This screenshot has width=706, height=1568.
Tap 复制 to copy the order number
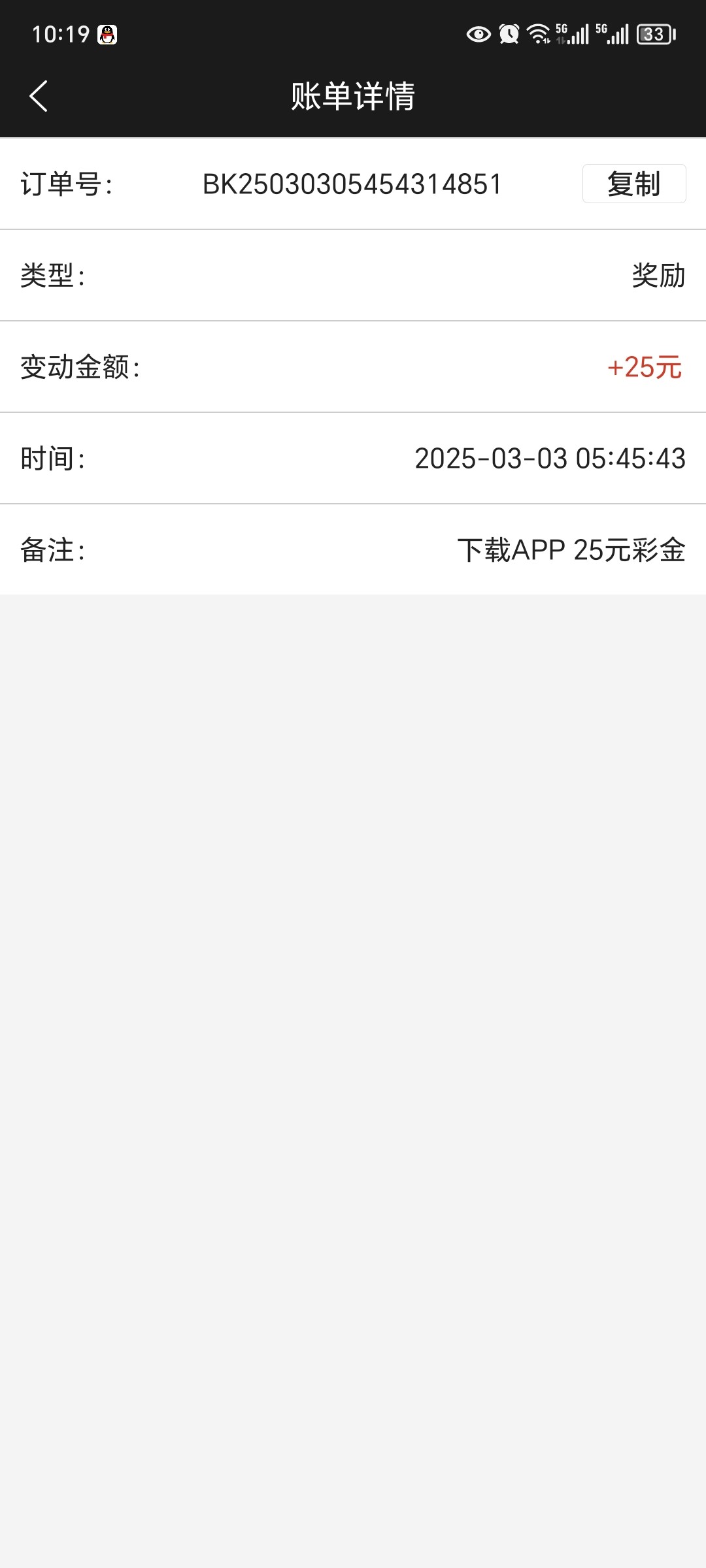coord(634,184)
